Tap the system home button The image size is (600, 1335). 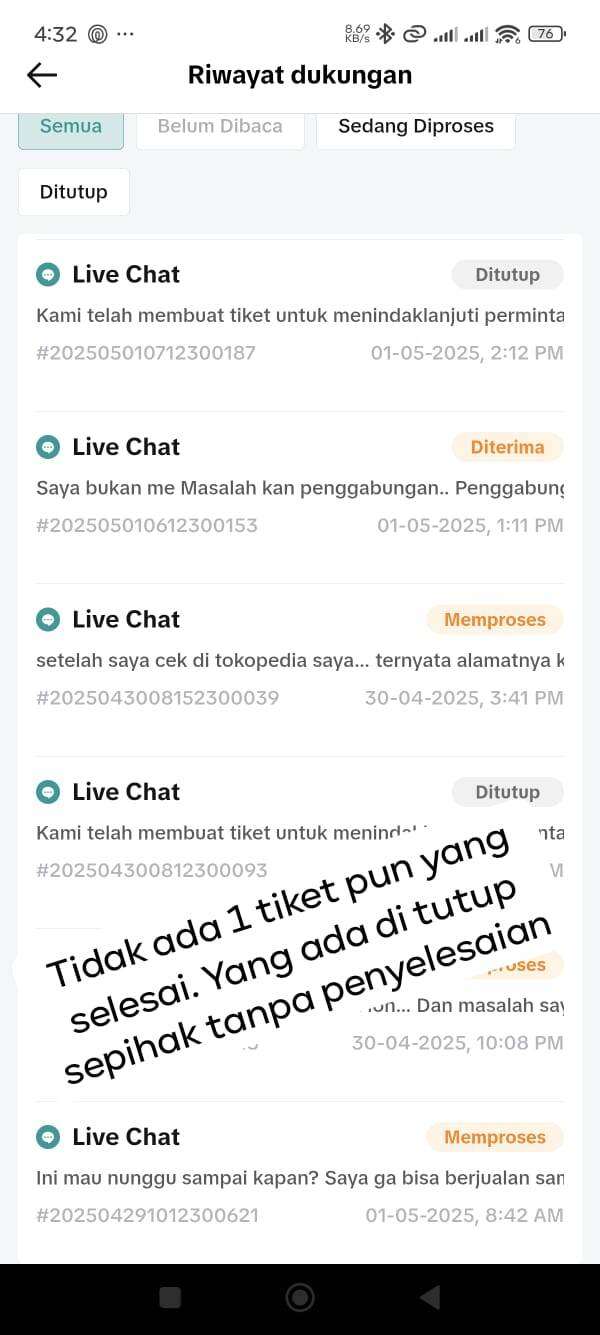pos(300,1298)
